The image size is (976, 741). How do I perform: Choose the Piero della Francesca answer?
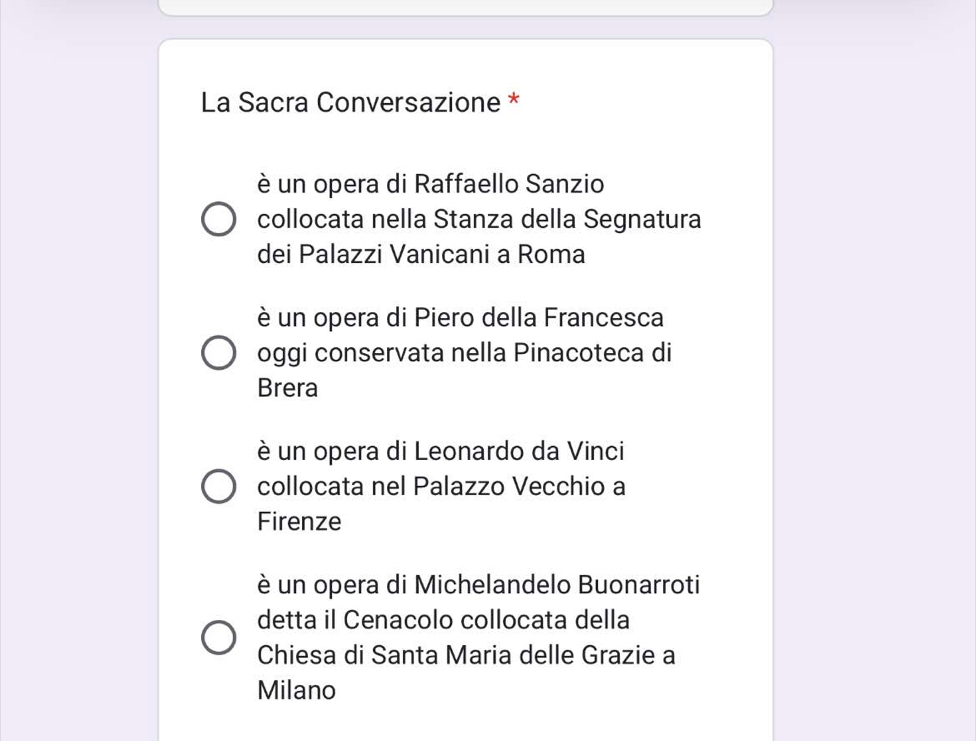pos(219,353)
